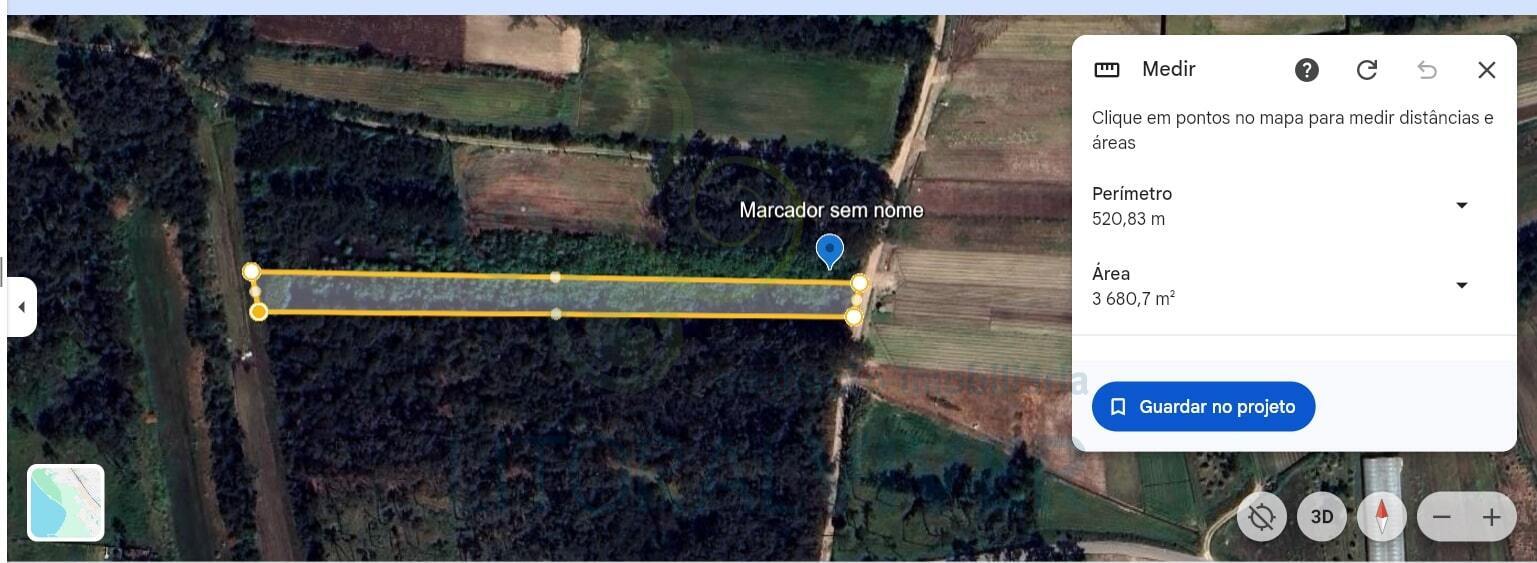Screen dimensions: 1537x563
Task: Zoom out with the minus button
Action: pyautogui.click(x=1441, y=517)
